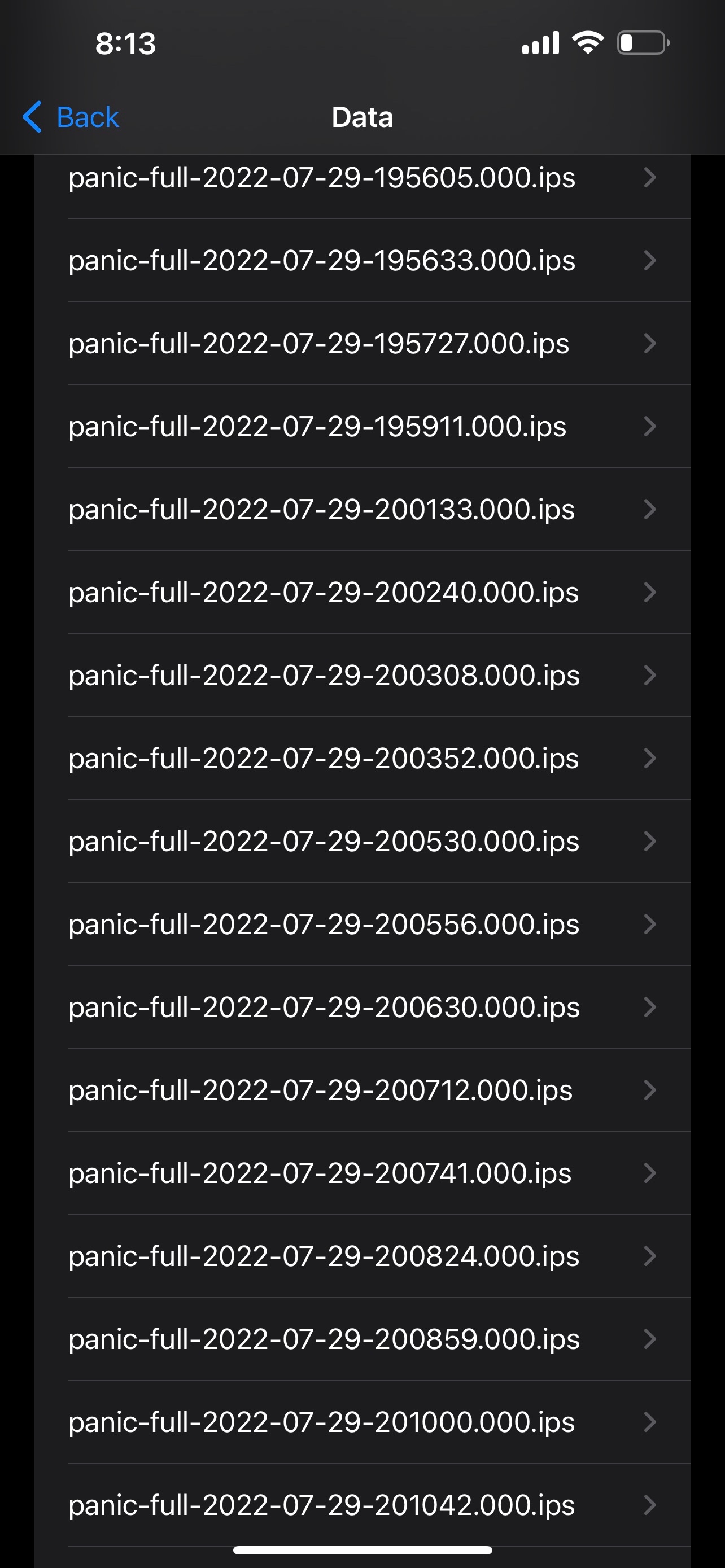Open panic-full-2022-07-29-200630.000.ips
The width and height of the screenshot is (725, 1568).
tap(361, 1008)
